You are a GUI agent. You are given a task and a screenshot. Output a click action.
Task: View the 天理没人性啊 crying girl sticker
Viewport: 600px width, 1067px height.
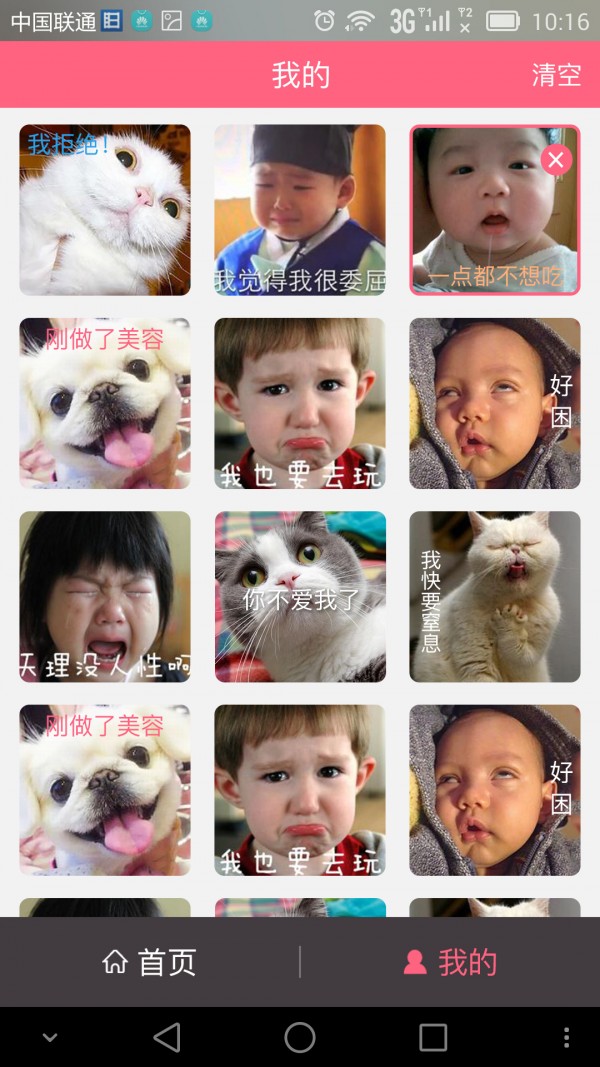pyautogui.click(x=105, y=597)
